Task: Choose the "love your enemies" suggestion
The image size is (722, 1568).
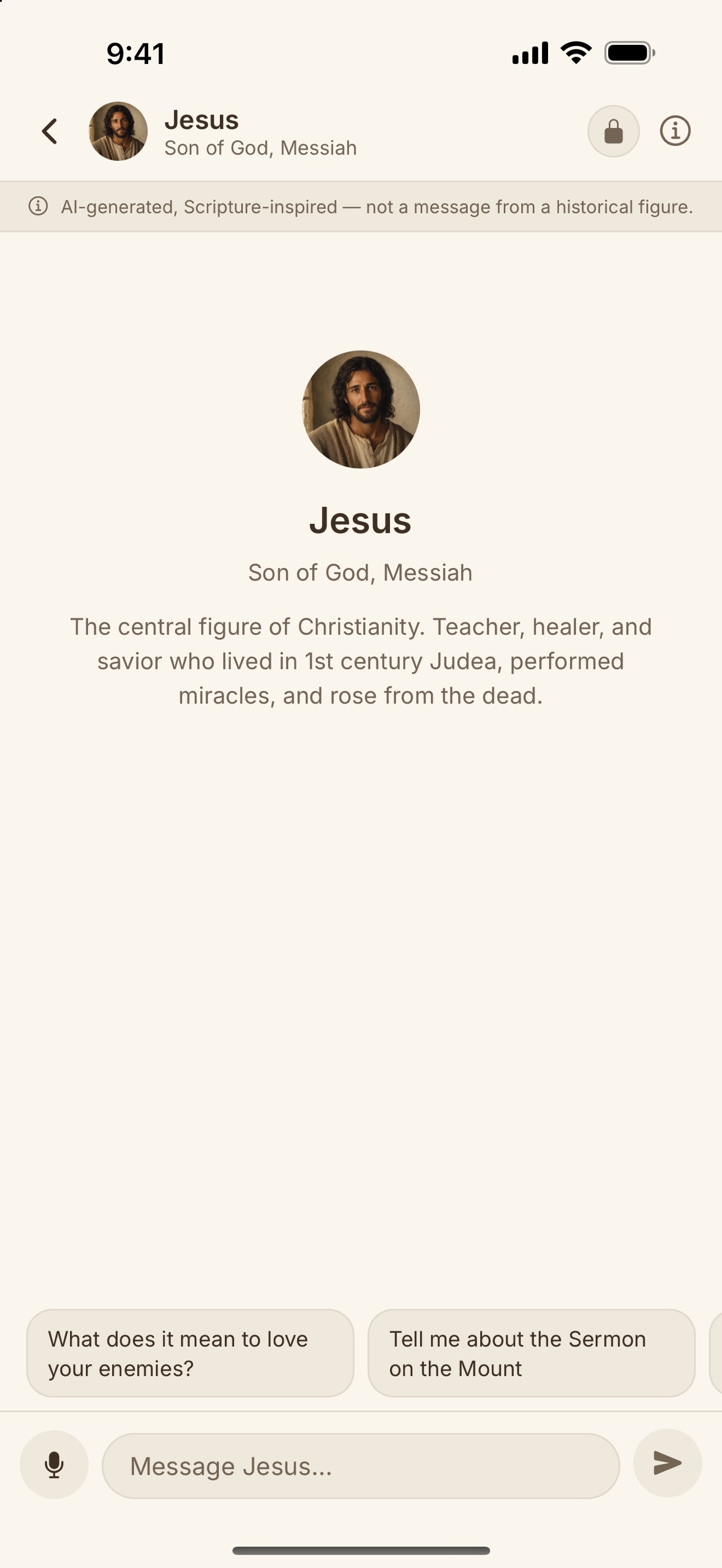Action: pos(190,1353)
